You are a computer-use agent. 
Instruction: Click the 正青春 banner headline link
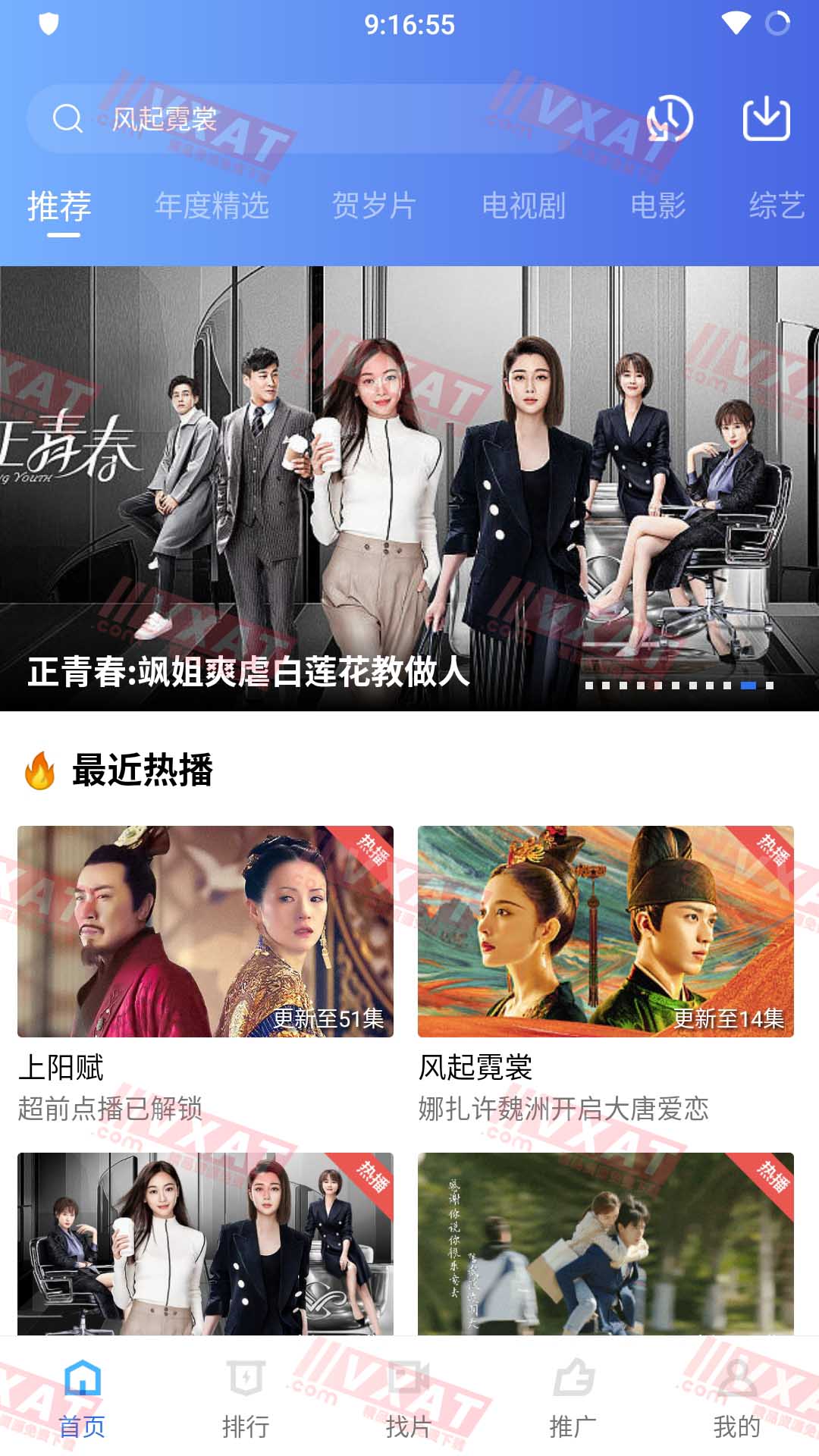pyautogui.click(x=246, y=673)
